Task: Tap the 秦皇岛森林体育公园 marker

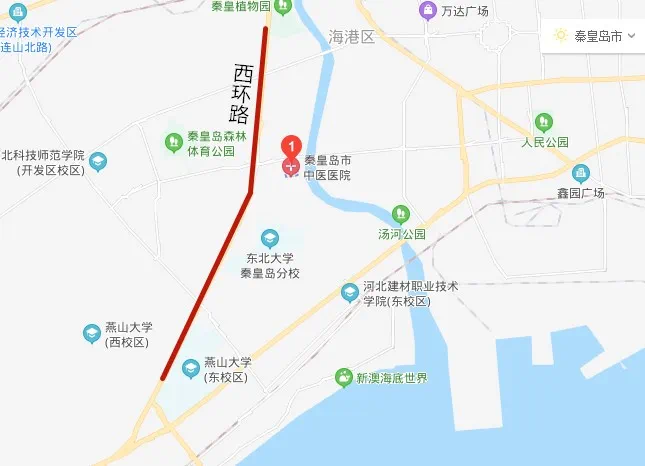Action: tap(174, 144)
